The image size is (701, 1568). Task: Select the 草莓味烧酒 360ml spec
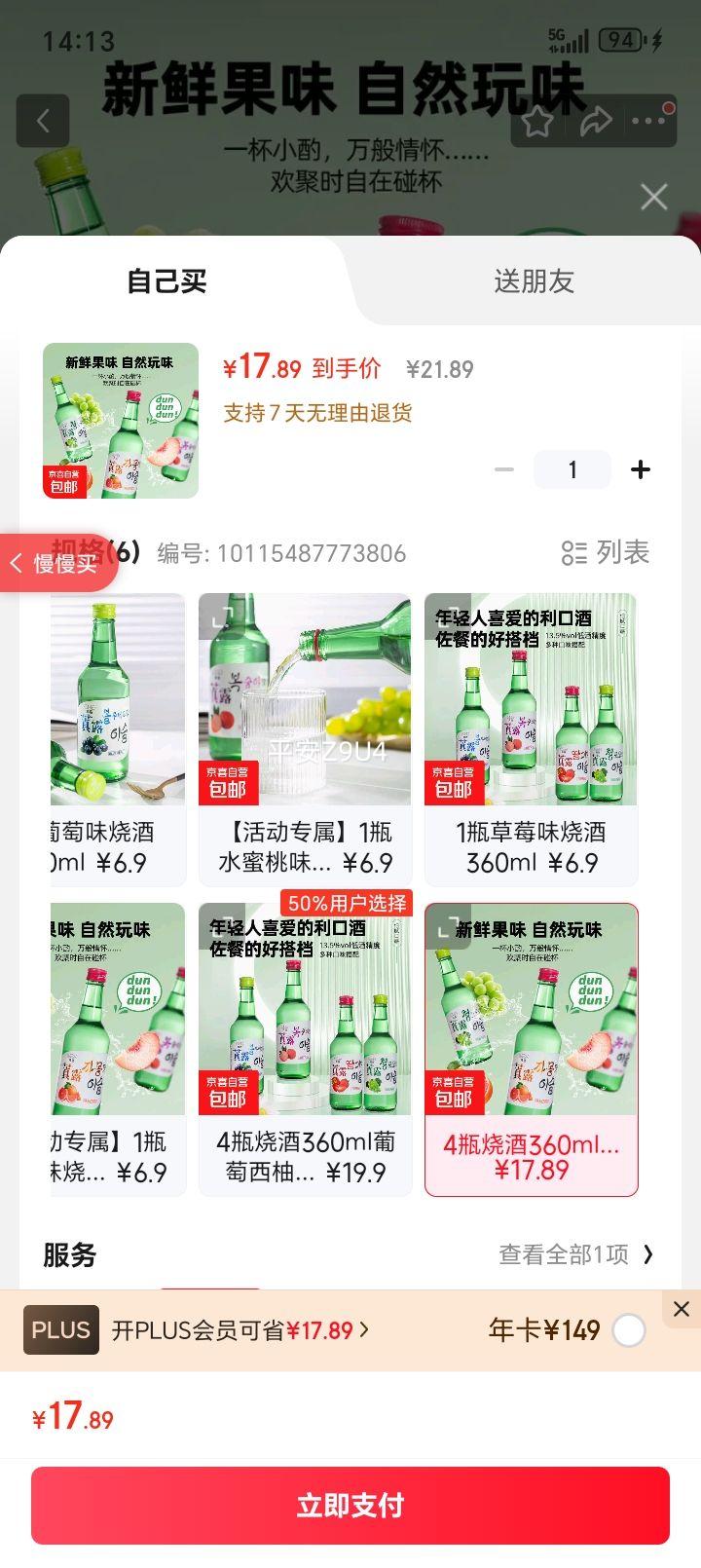(x=530, y=737)
